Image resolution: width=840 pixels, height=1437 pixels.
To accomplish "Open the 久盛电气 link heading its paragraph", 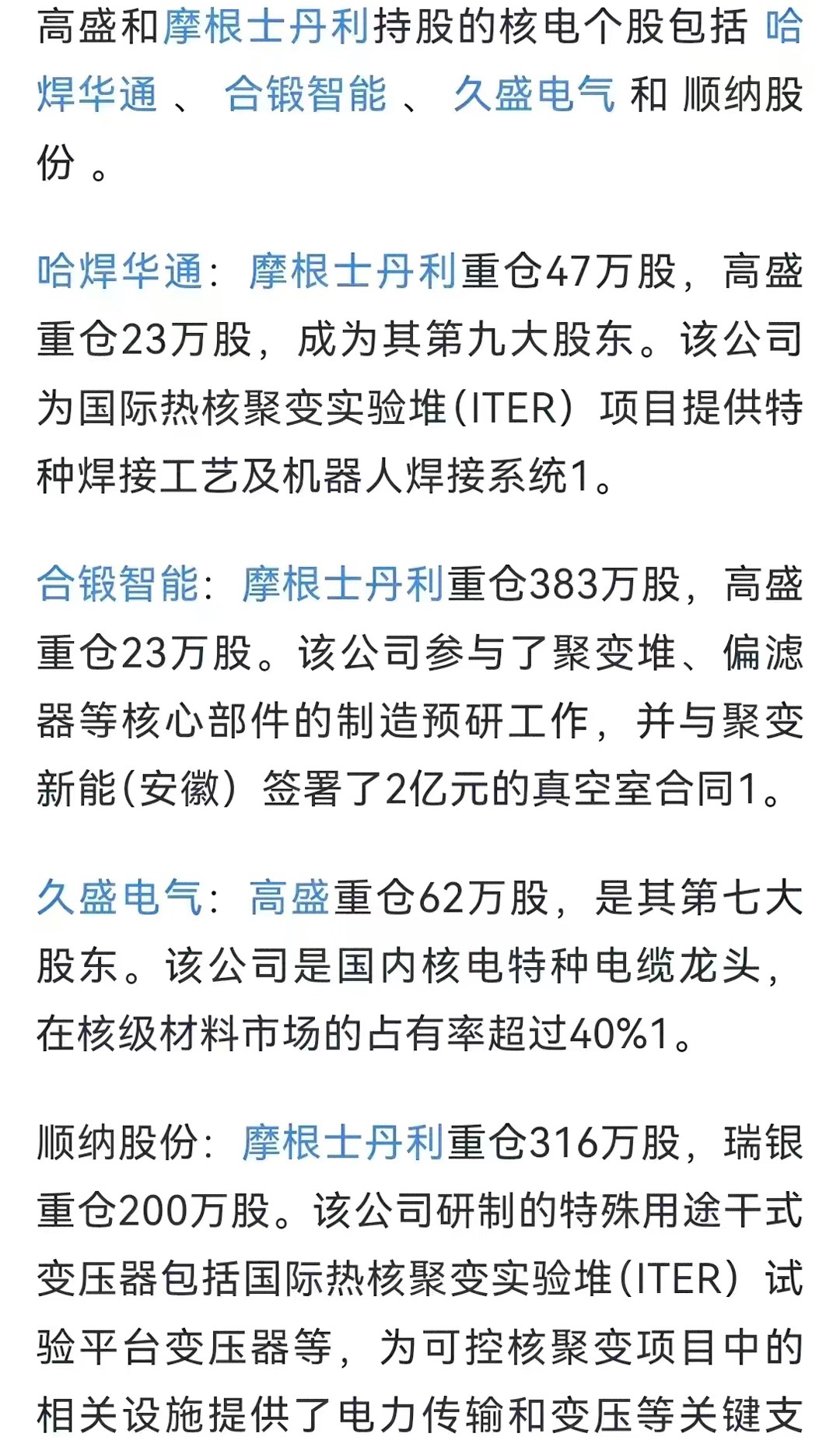I will tap(119, 897).
